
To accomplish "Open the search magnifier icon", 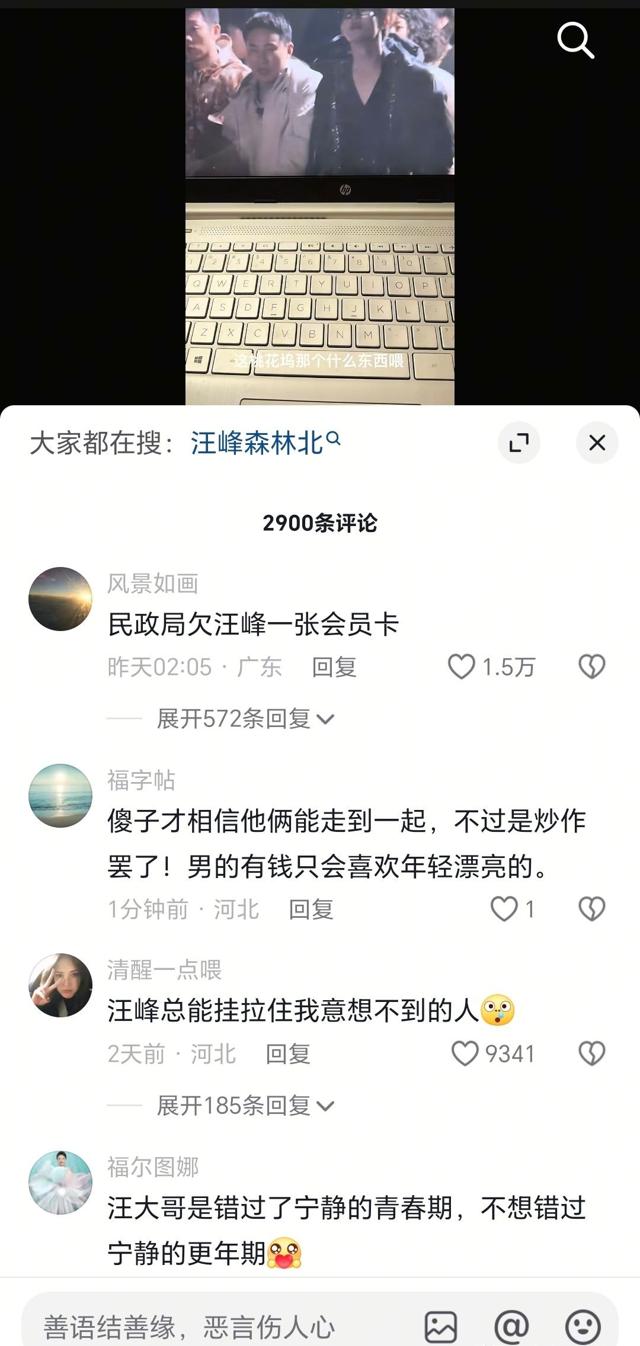I will coord(575,41).
